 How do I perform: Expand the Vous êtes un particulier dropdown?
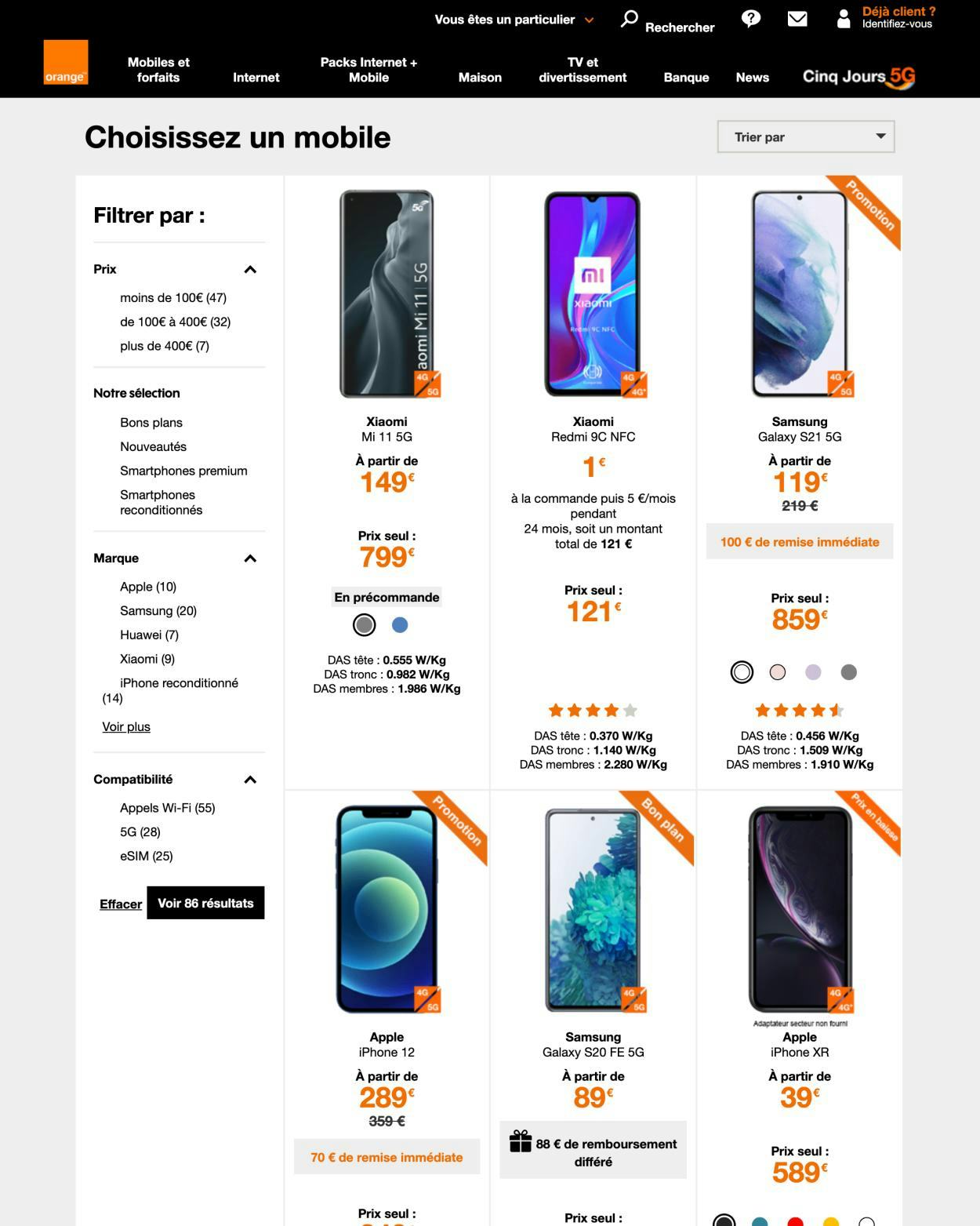[514, 20]
